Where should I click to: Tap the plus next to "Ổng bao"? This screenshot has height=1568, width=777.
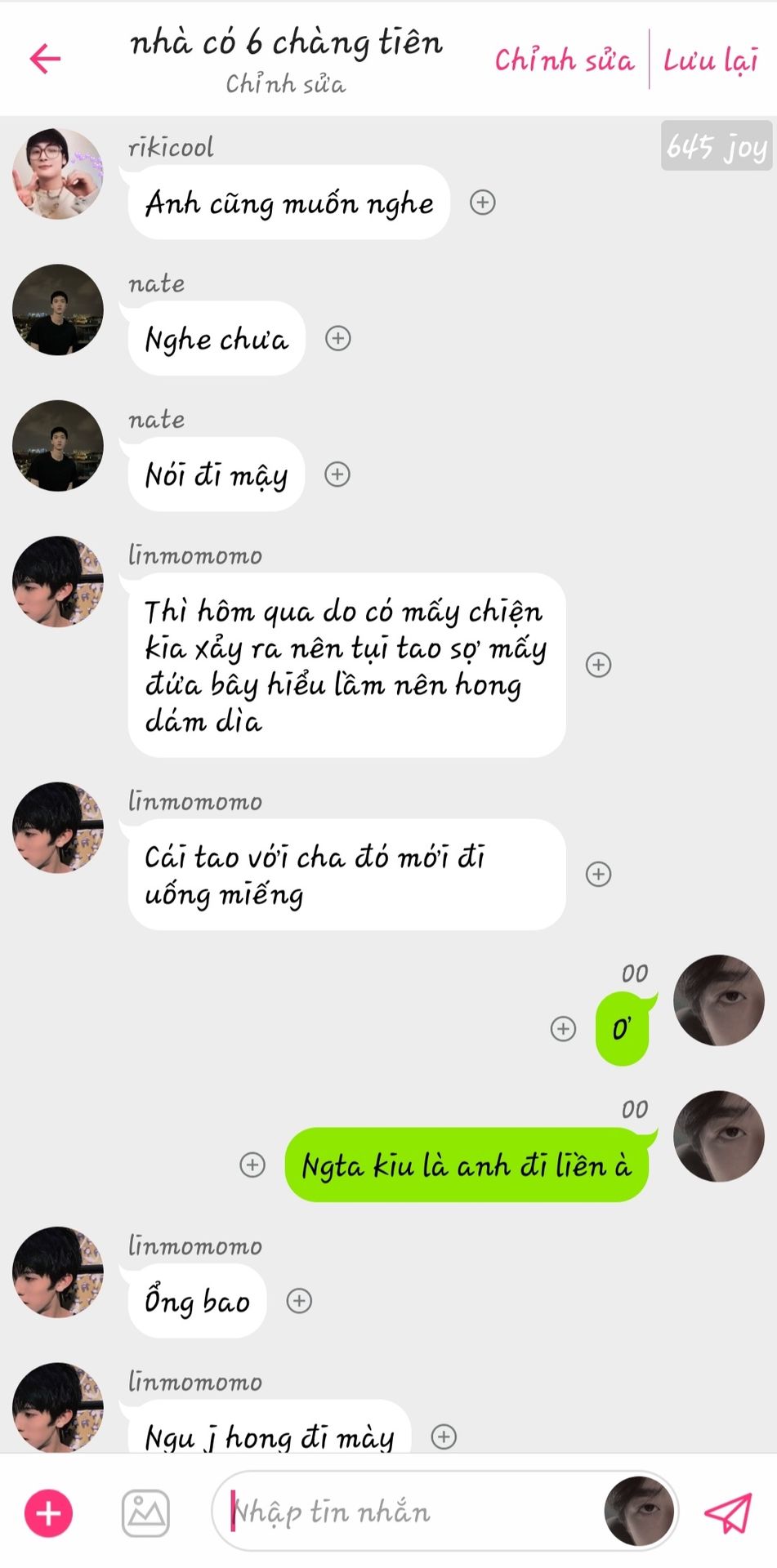click(299, 1301)
